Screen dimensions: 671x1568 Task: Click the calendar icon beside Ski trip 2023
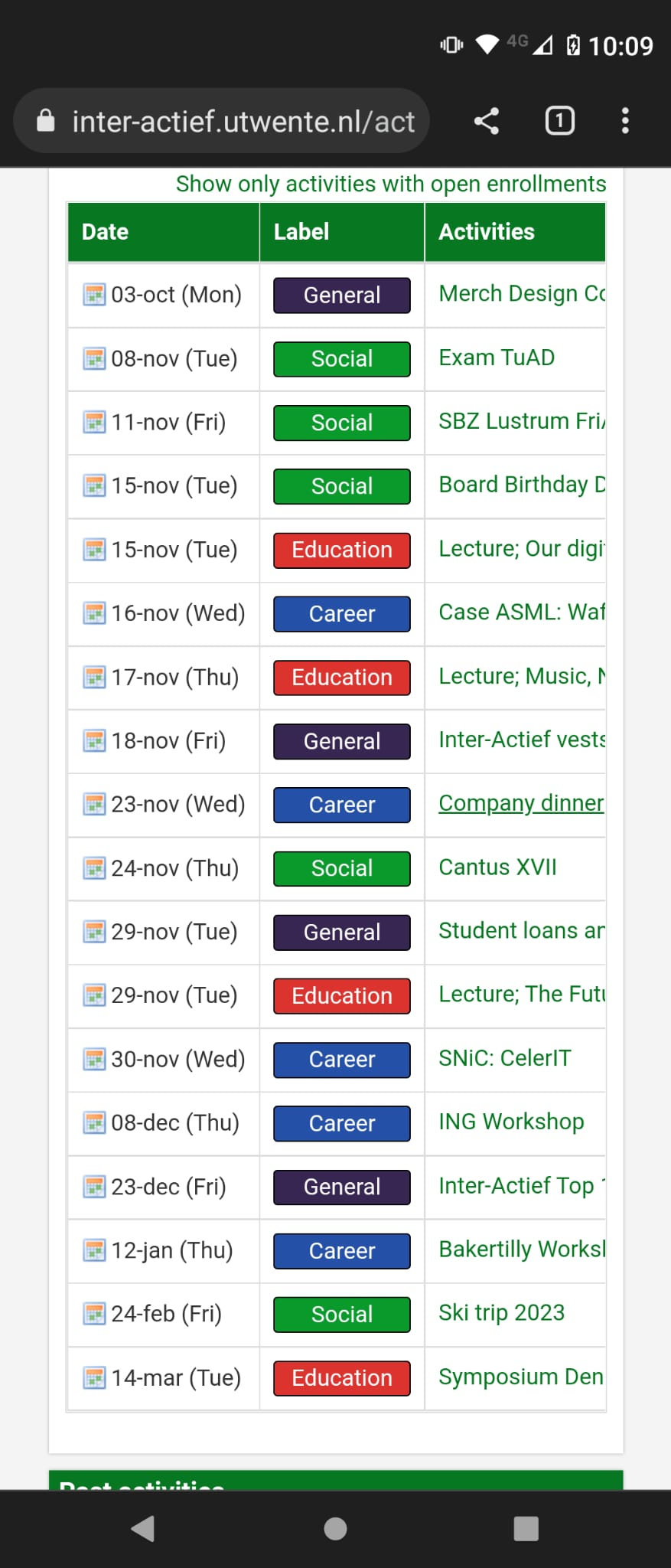[x=93, y=1314]
